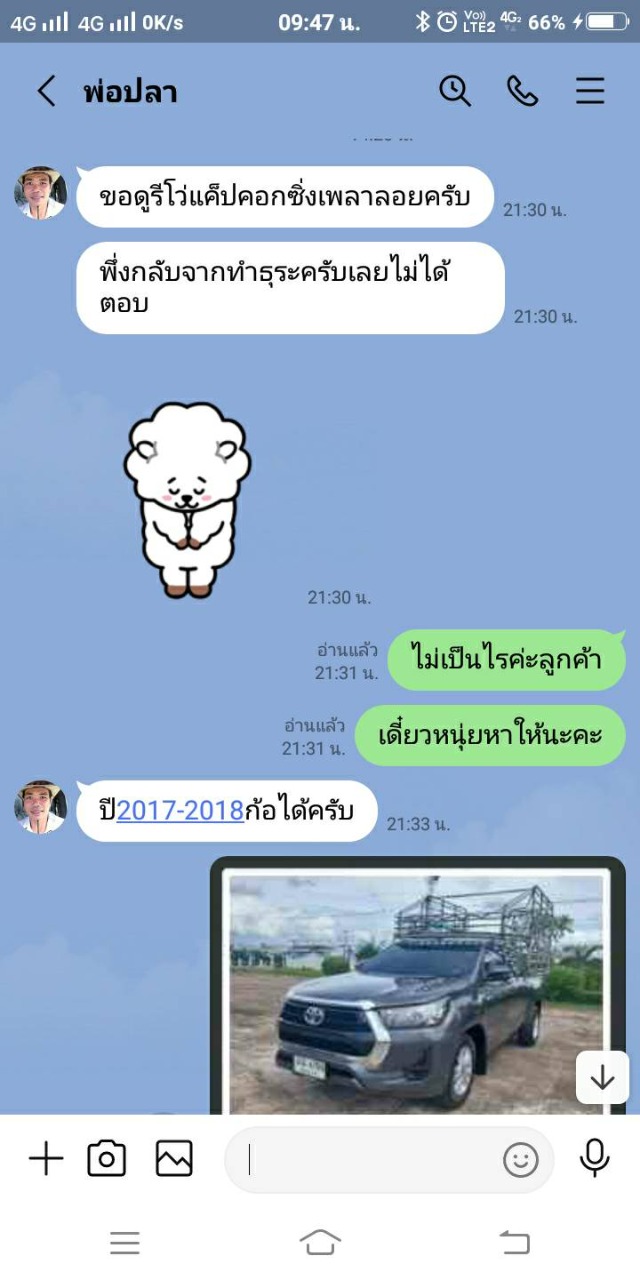640x1280 pixels.
Task: Jump to the latest message arrow
Action: 603,1077
